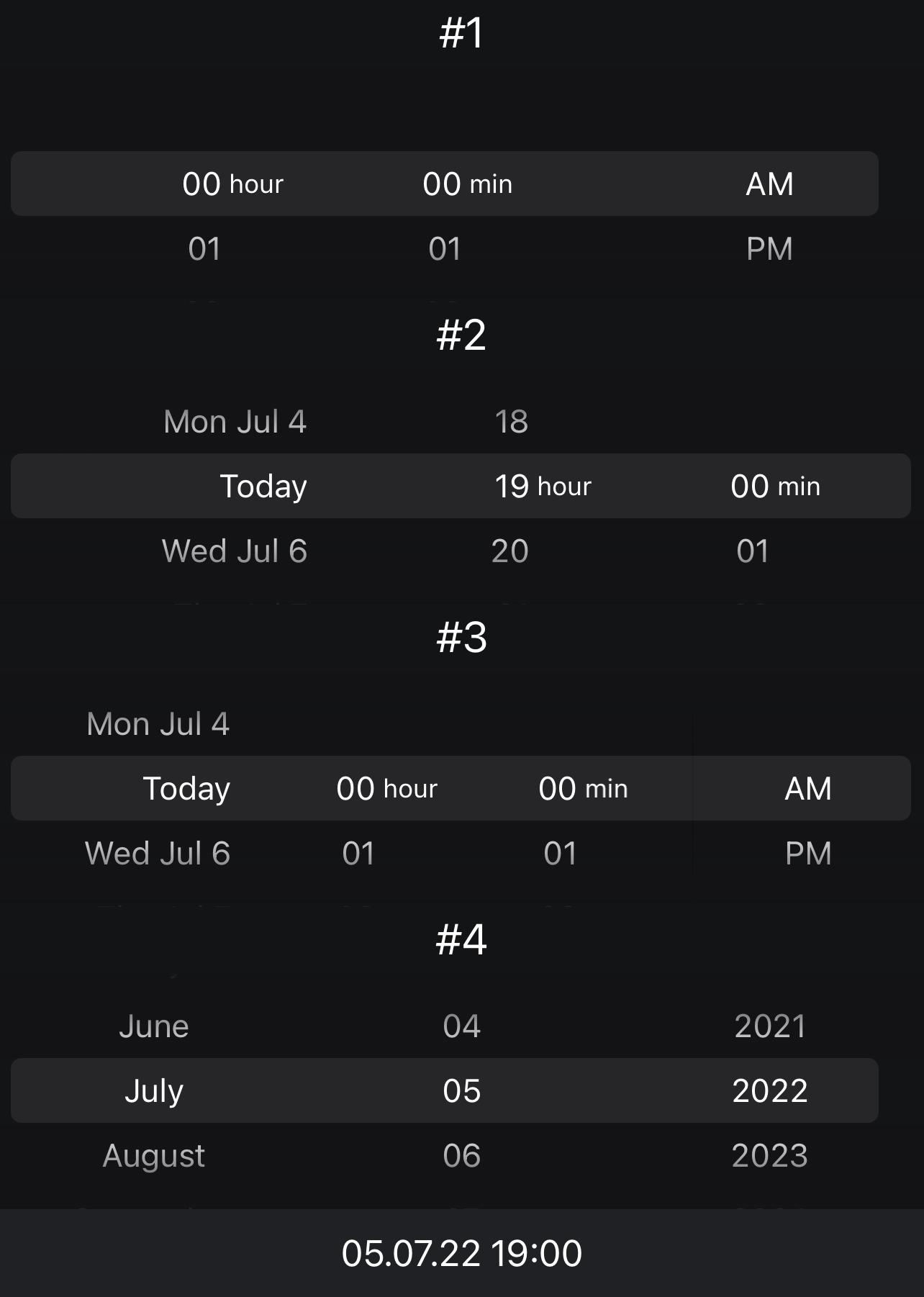This screenshot has height=1297, width=924.
Task: Select day 06 in picker #4
Action: point(461,1156)
